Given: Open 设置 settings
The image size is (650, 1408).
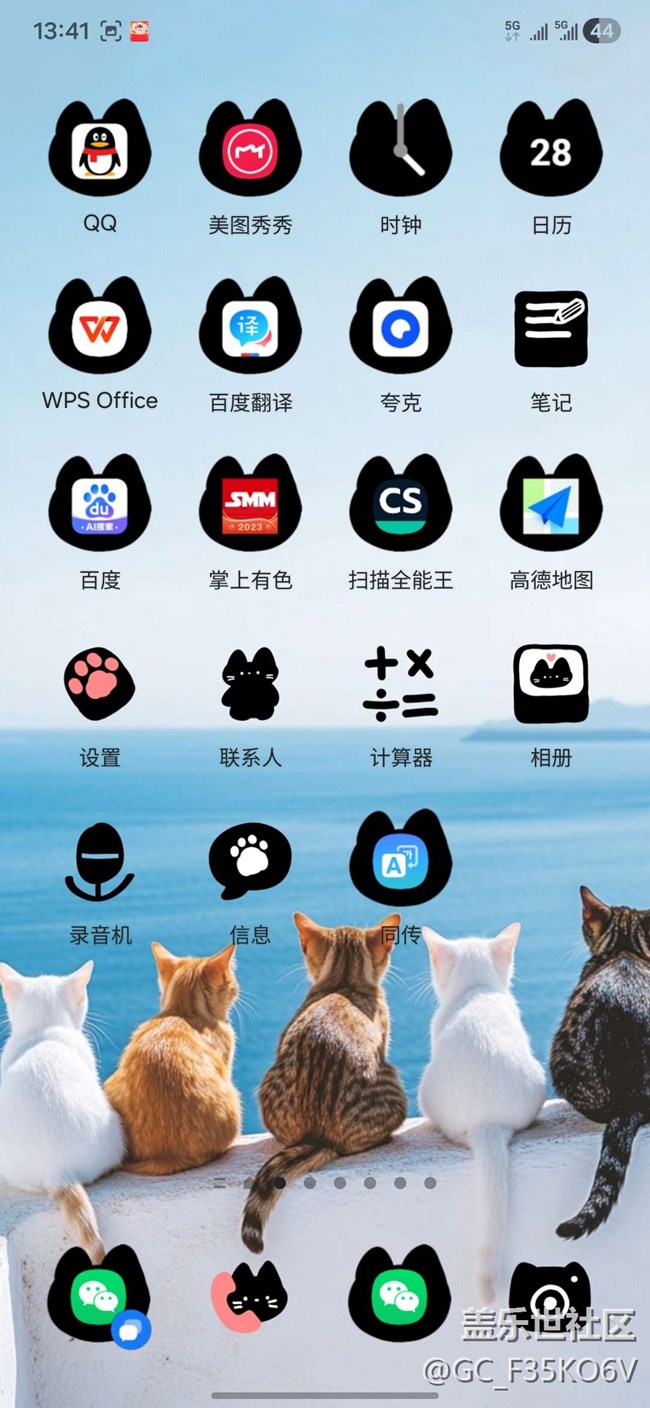Looking at the screenshot, I should 100,685.
